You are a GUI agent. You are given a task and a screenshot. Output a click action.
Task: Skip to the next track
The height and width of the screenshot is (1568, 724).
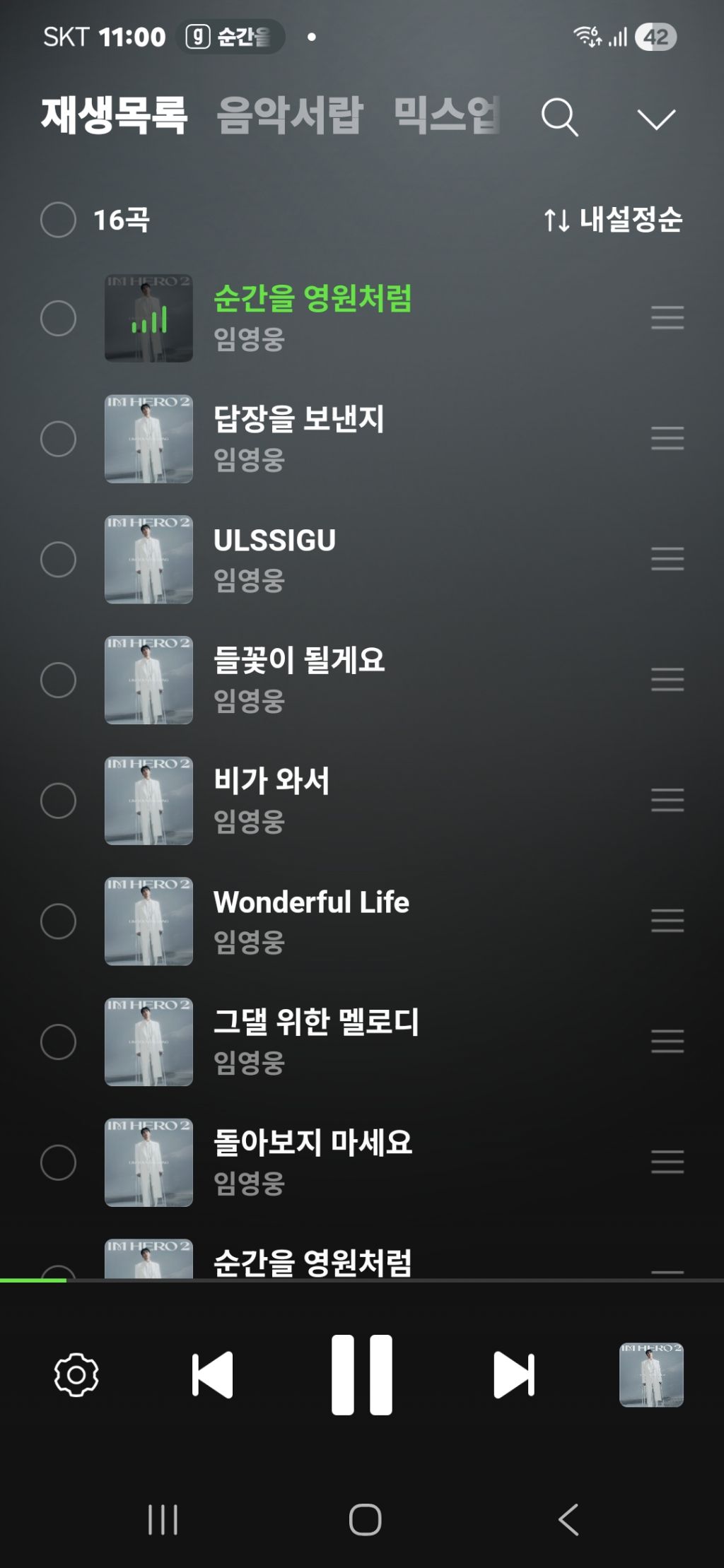[x=513, y=1374]
